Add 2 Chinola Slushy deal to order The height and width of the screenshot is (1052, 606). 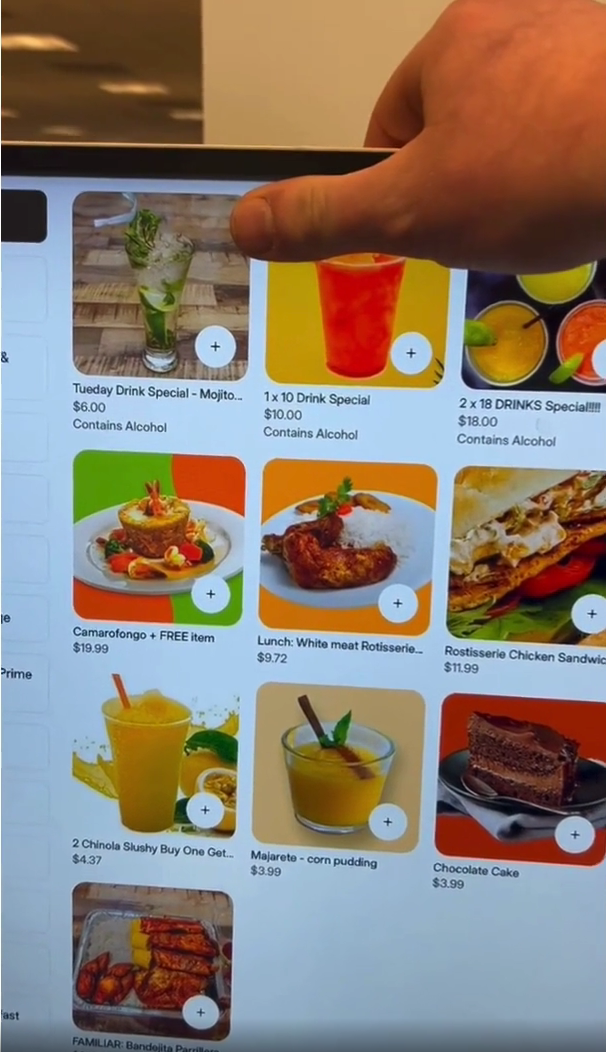click(205, 811)
